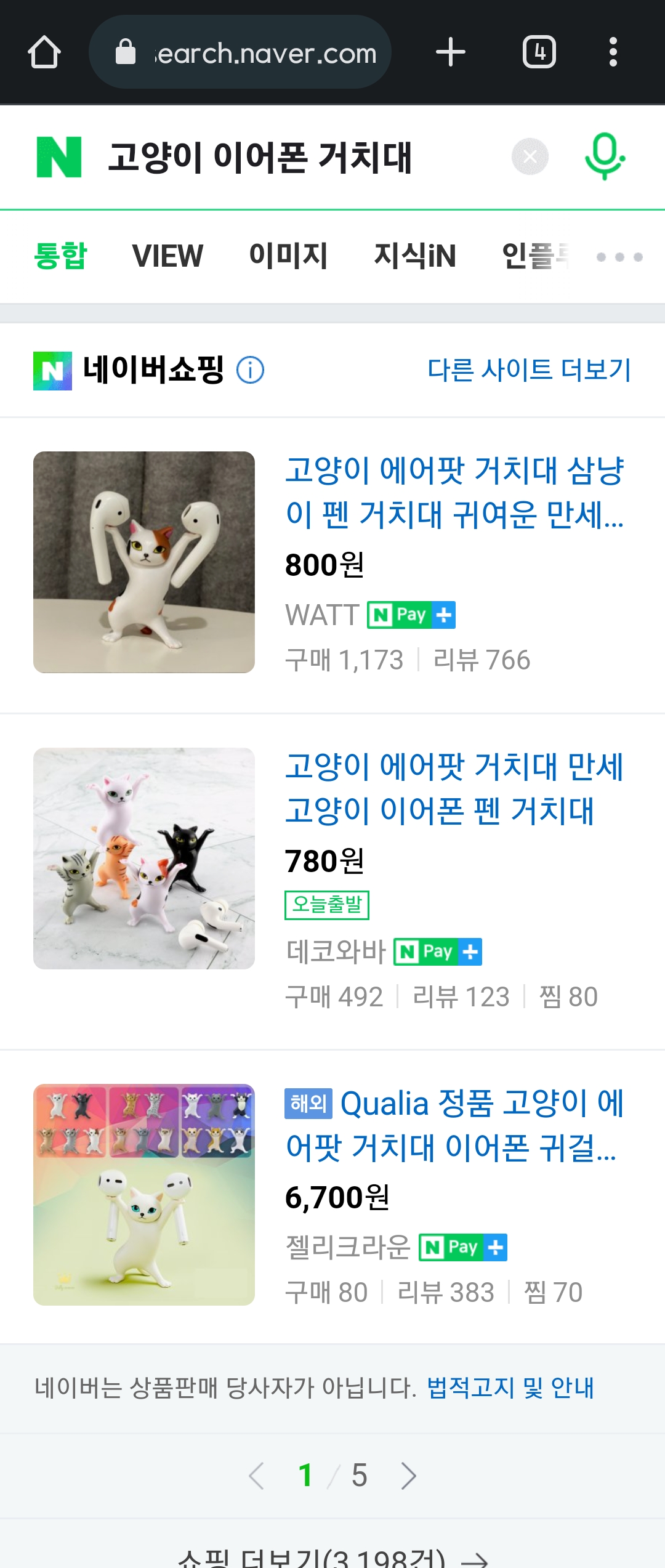The width and height of the screenshot is (665, 1568).
Task: Go to browser home page
Action: click(44, 52)
